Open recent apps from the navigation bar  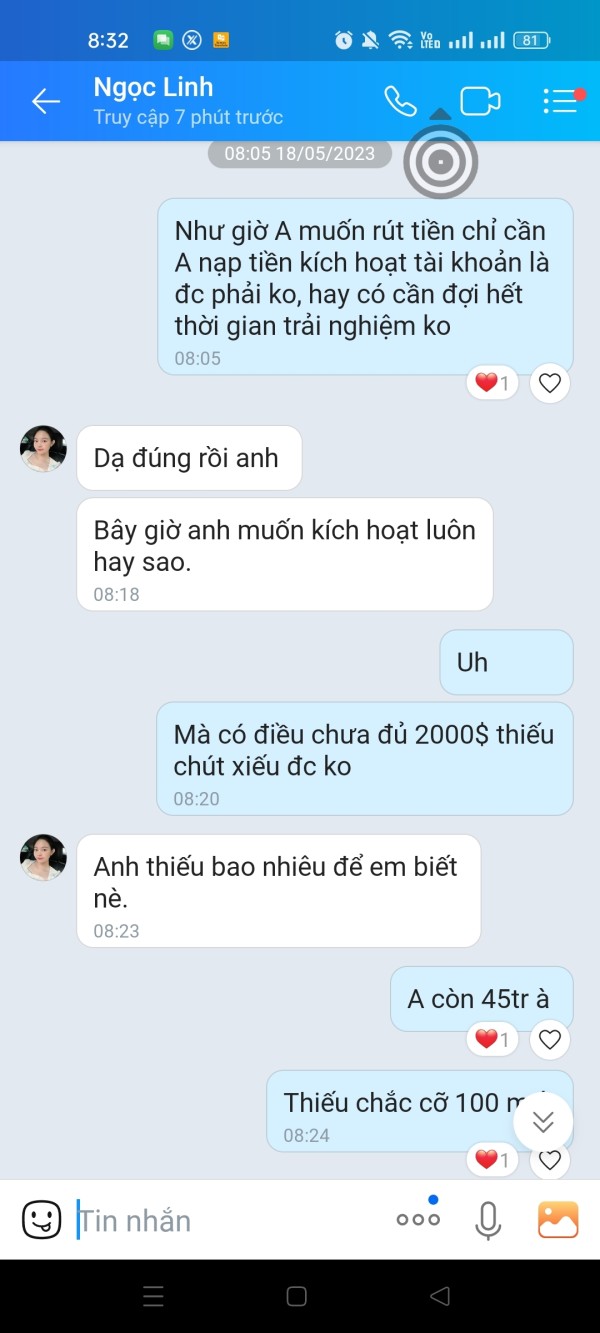tap(153, 1297)
